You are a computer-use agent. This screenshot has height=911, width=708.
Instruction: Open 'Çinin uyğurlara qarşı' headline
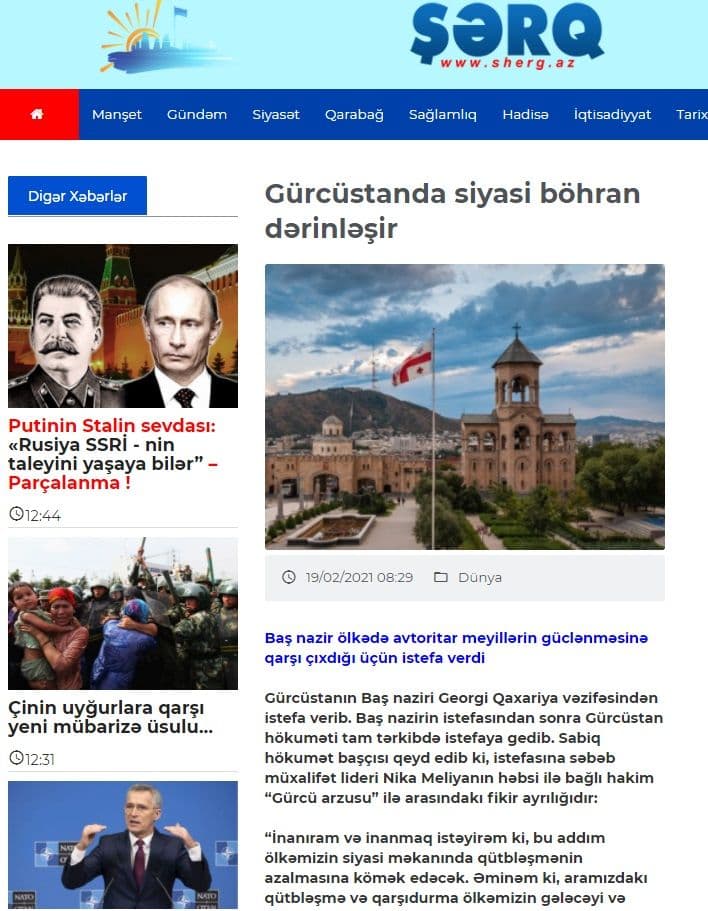[110, 718]
